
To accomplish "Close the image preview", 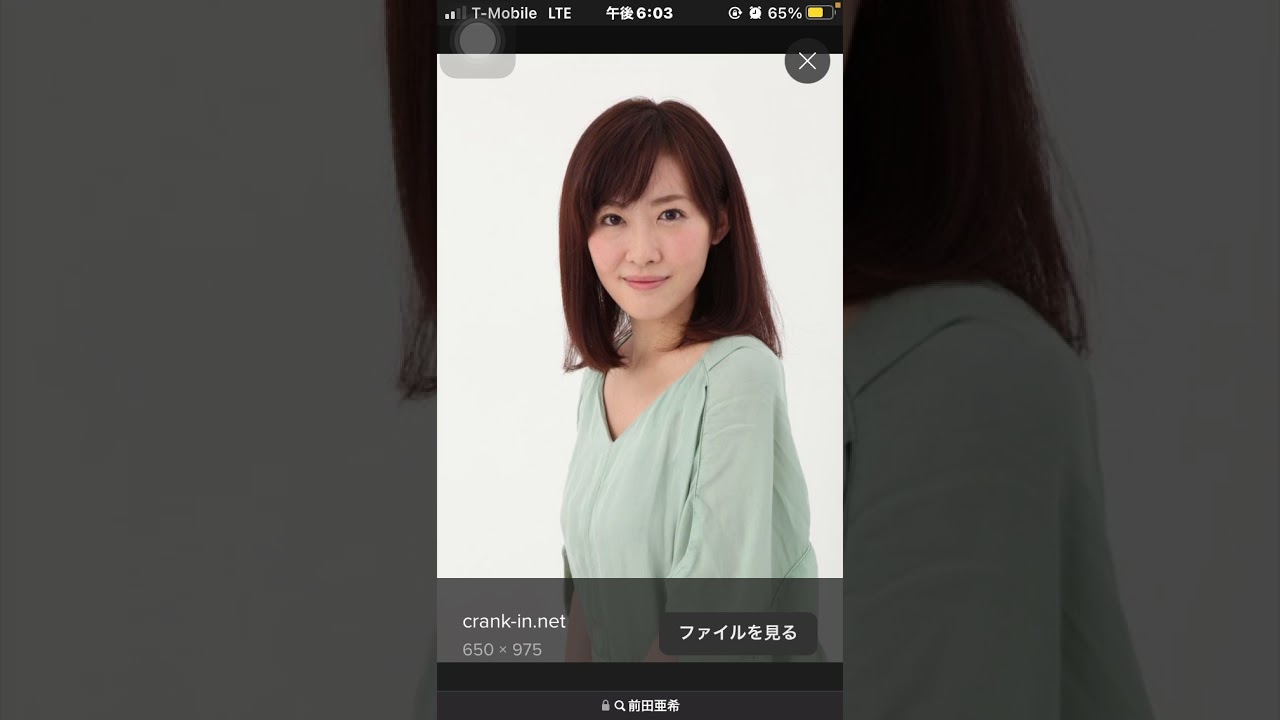I will [x=807, y=61].
